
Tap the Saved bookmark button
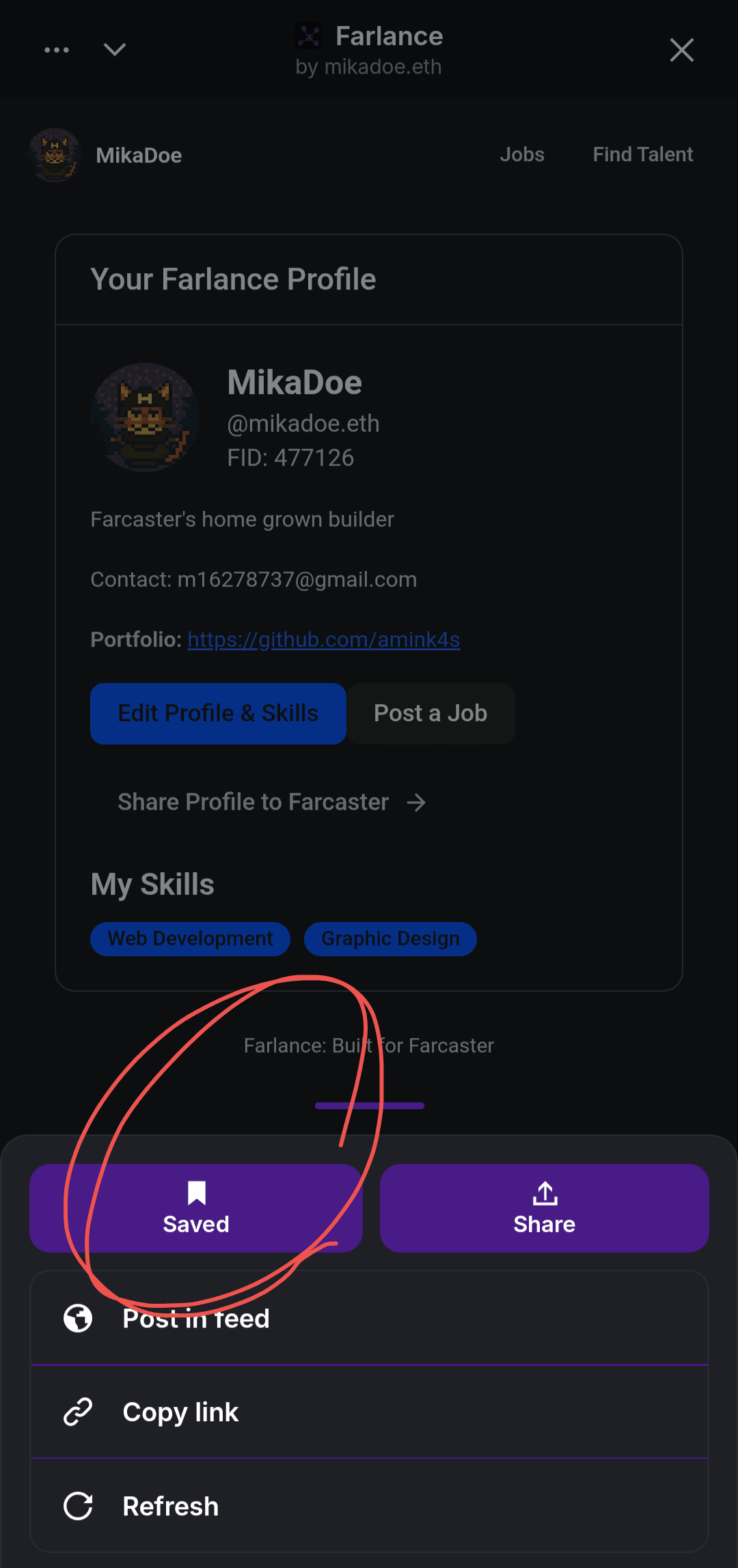pos(196,1207)
